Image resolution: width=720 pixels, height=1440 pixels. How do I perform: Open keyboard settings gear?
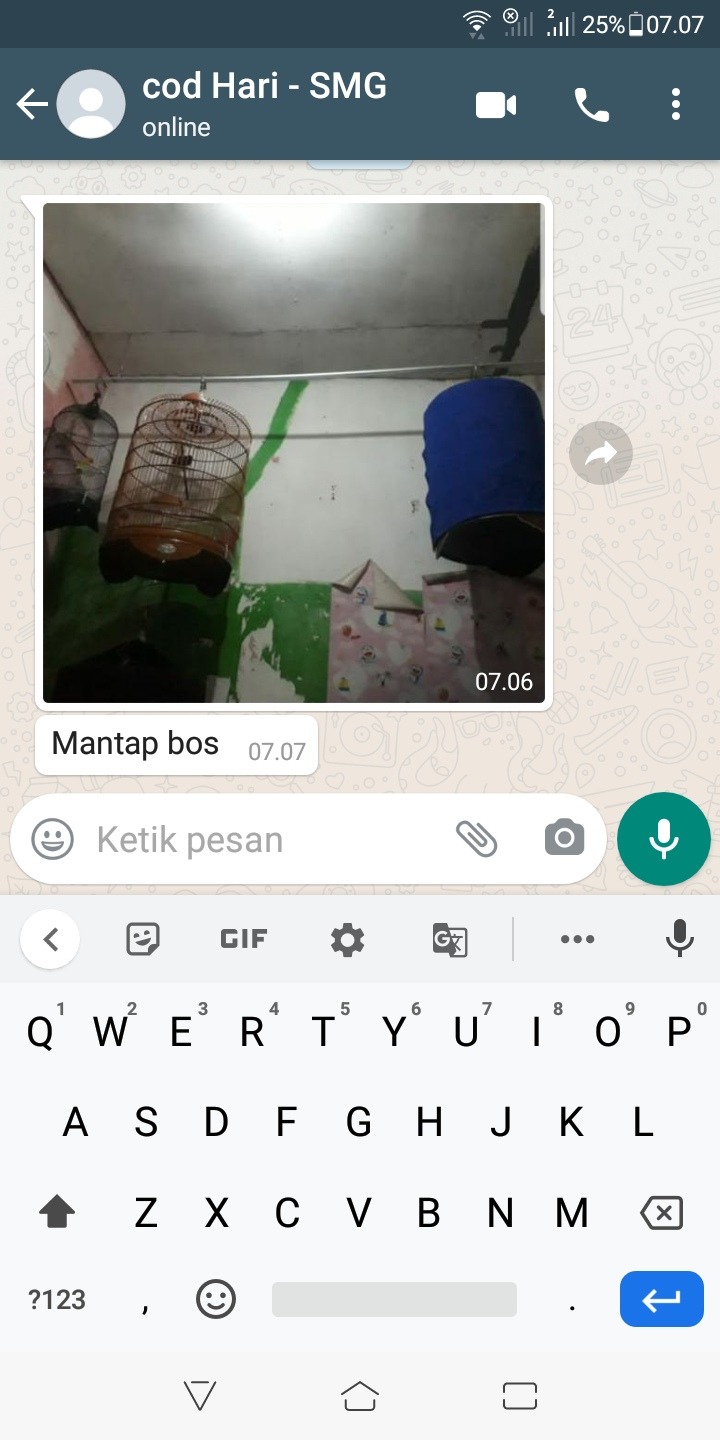(347, 939)
